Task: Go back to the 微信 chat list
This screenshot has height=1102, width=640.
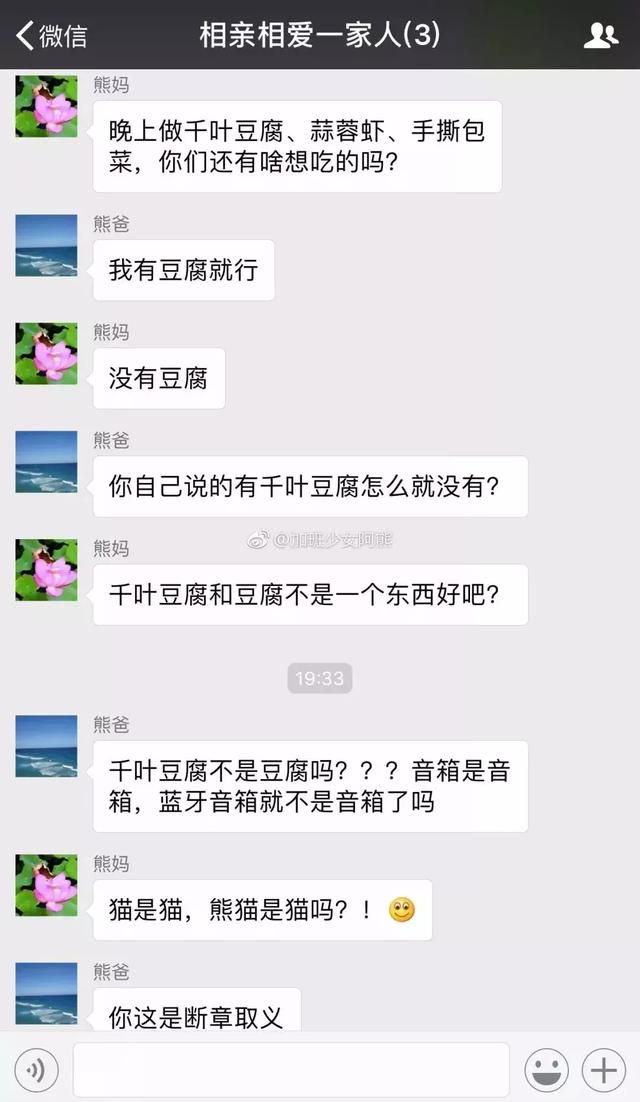Action: [50, 35]
